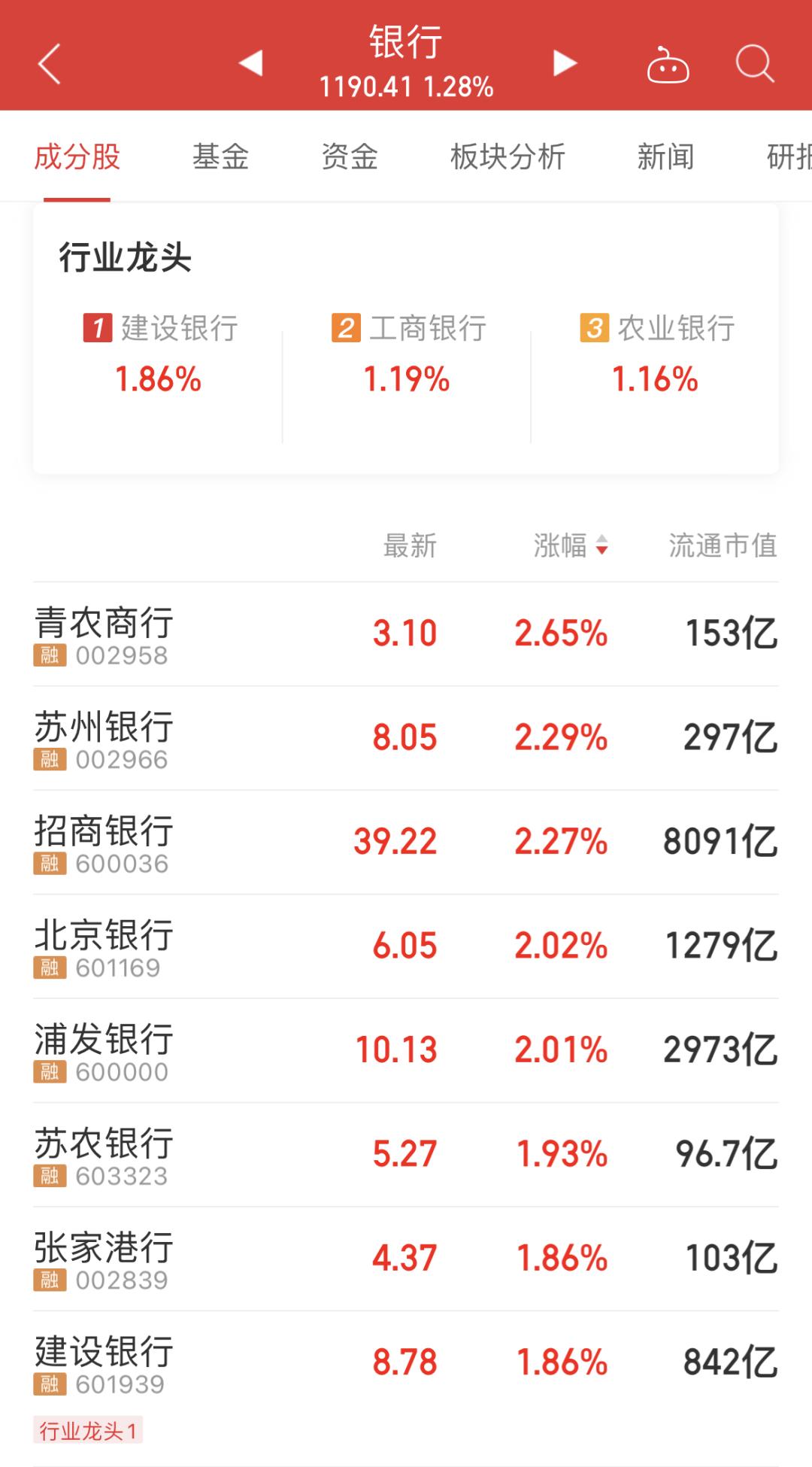Select the 成分股 tab
Image resolution: width=812 pixels, height=1467 pixels.
tap(77, 157)
